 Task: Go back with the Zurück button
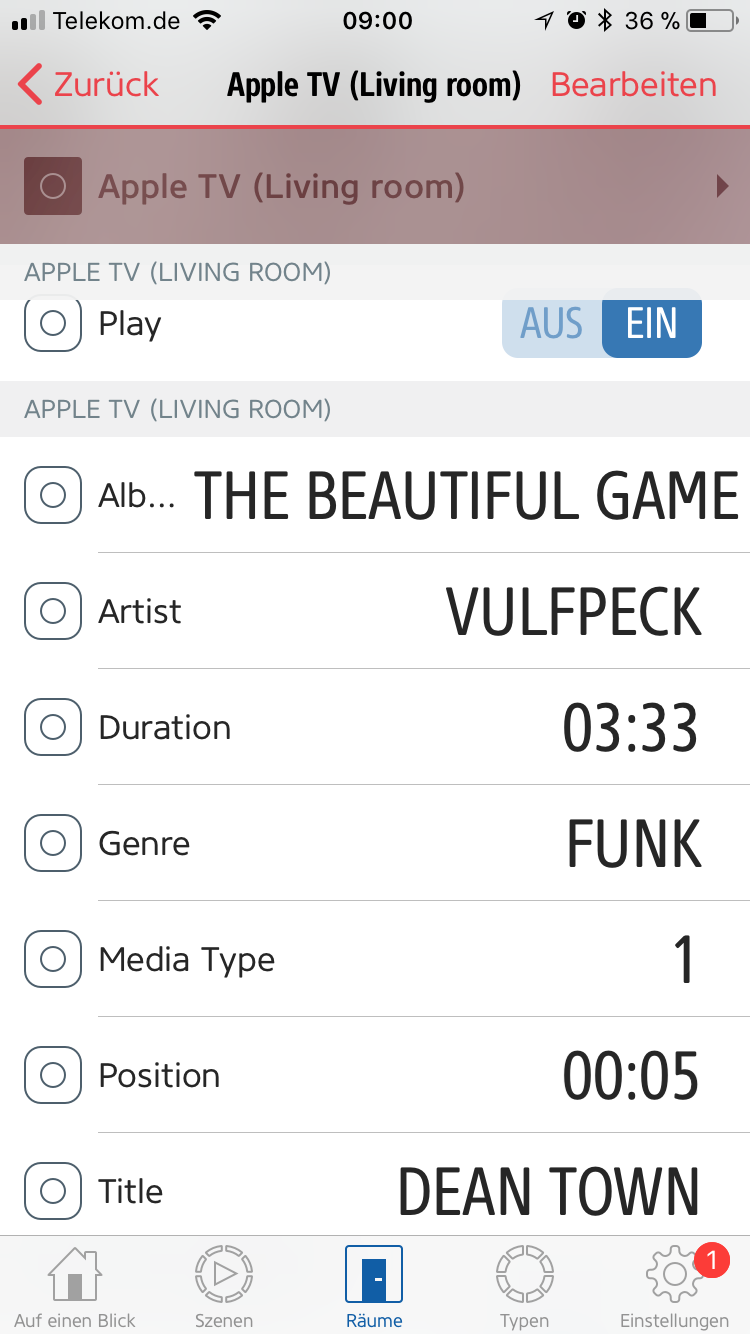pos(90,85)
